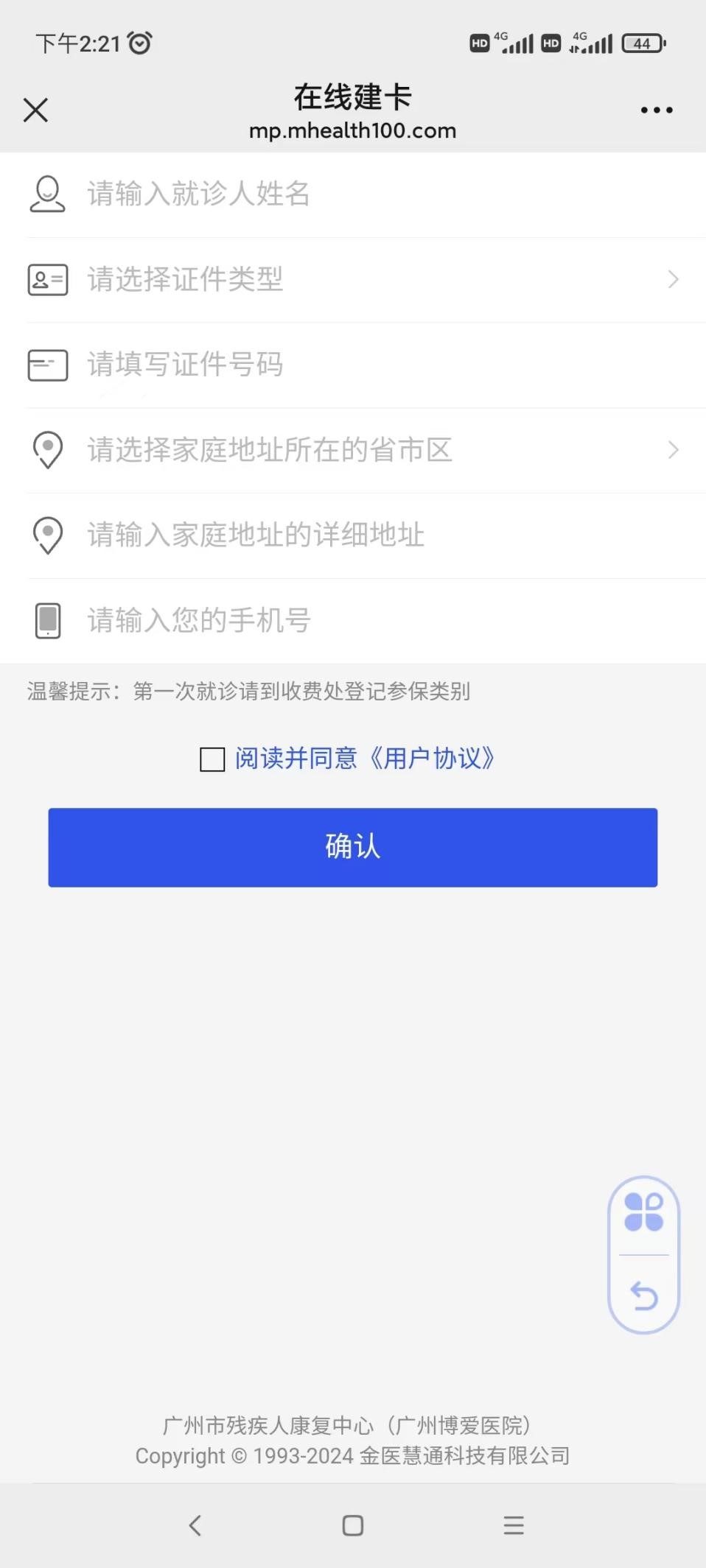Go back using system navigation bar
This screenshot has width=706, height=1568.
[195, 1525]
